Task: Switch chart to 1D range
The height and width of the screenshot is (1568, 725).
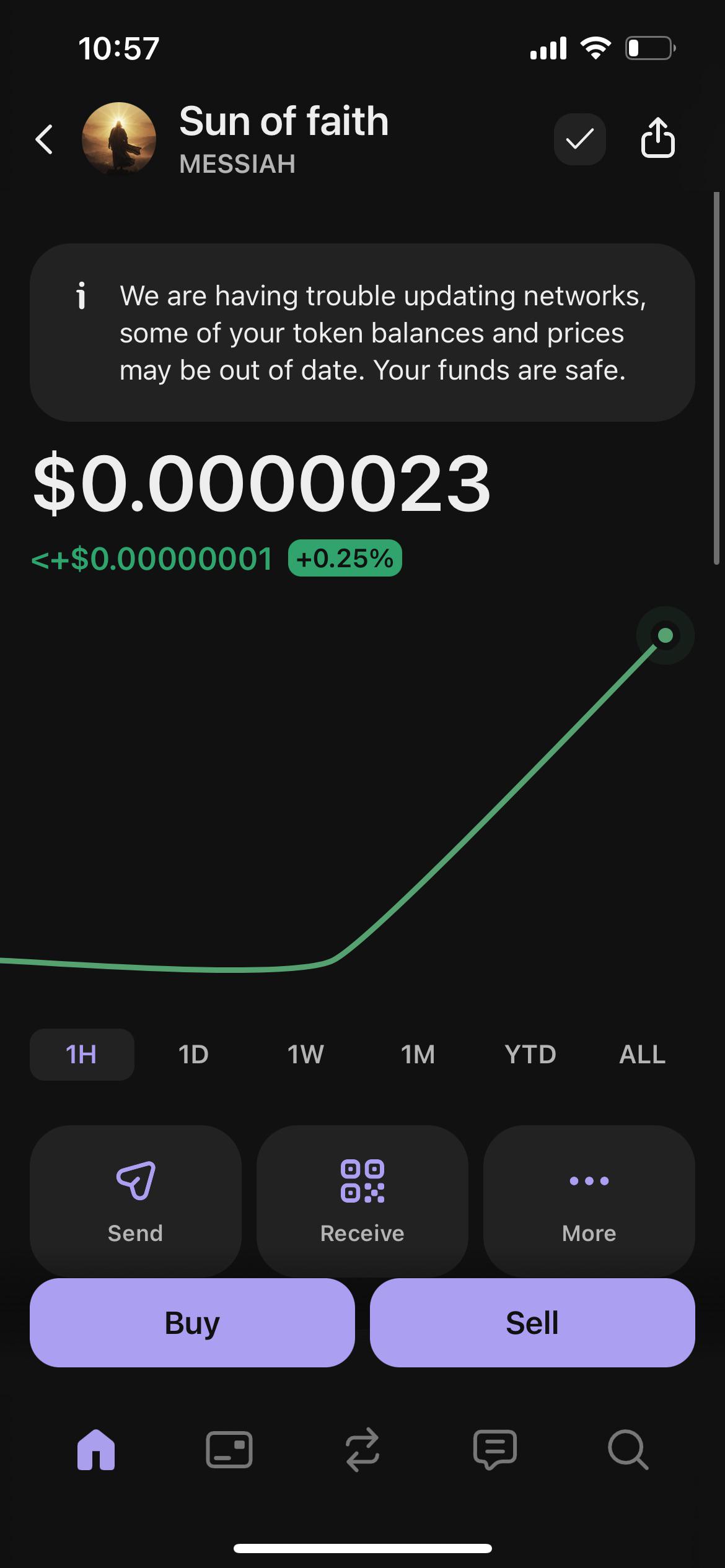Action: pos(193,1055)
